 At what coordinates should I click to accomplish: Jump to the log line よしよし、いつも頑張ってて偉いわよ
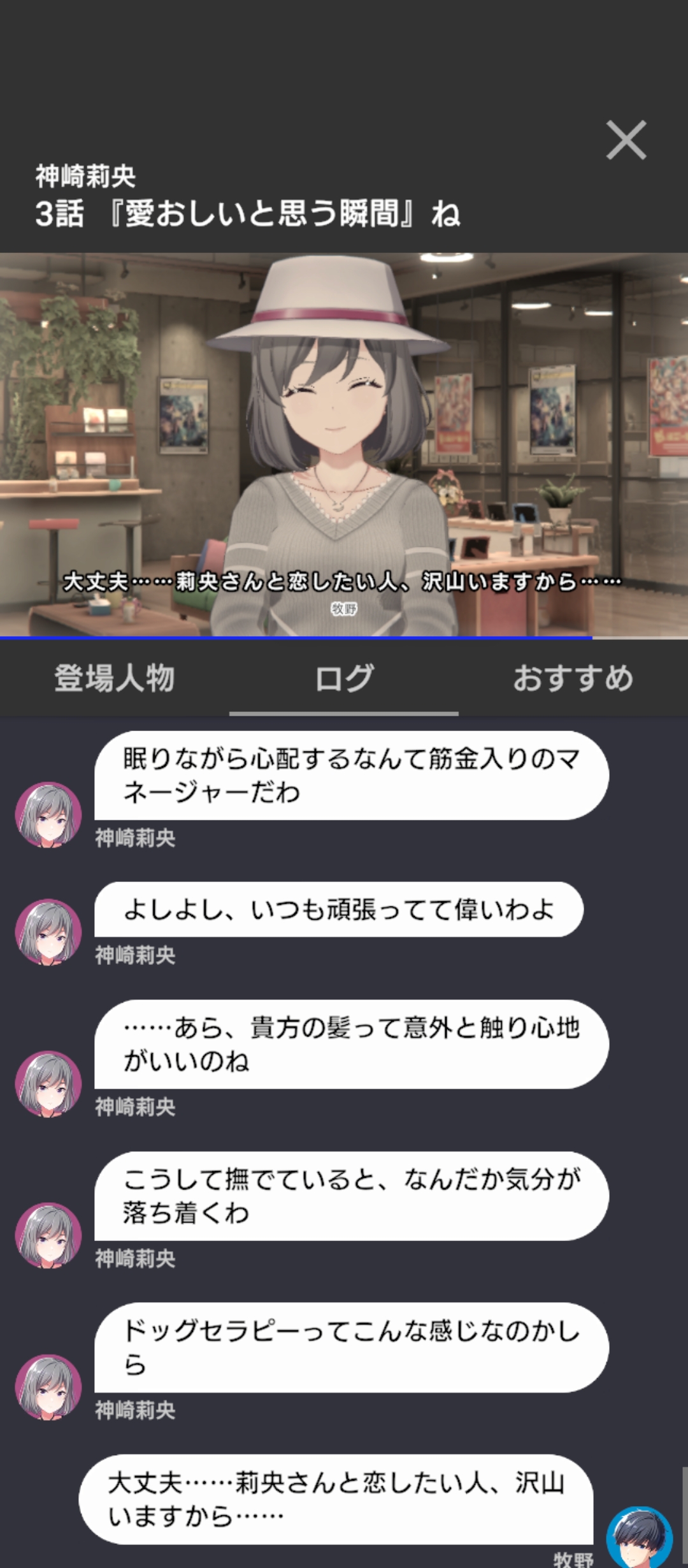click(x=338, y=910)
